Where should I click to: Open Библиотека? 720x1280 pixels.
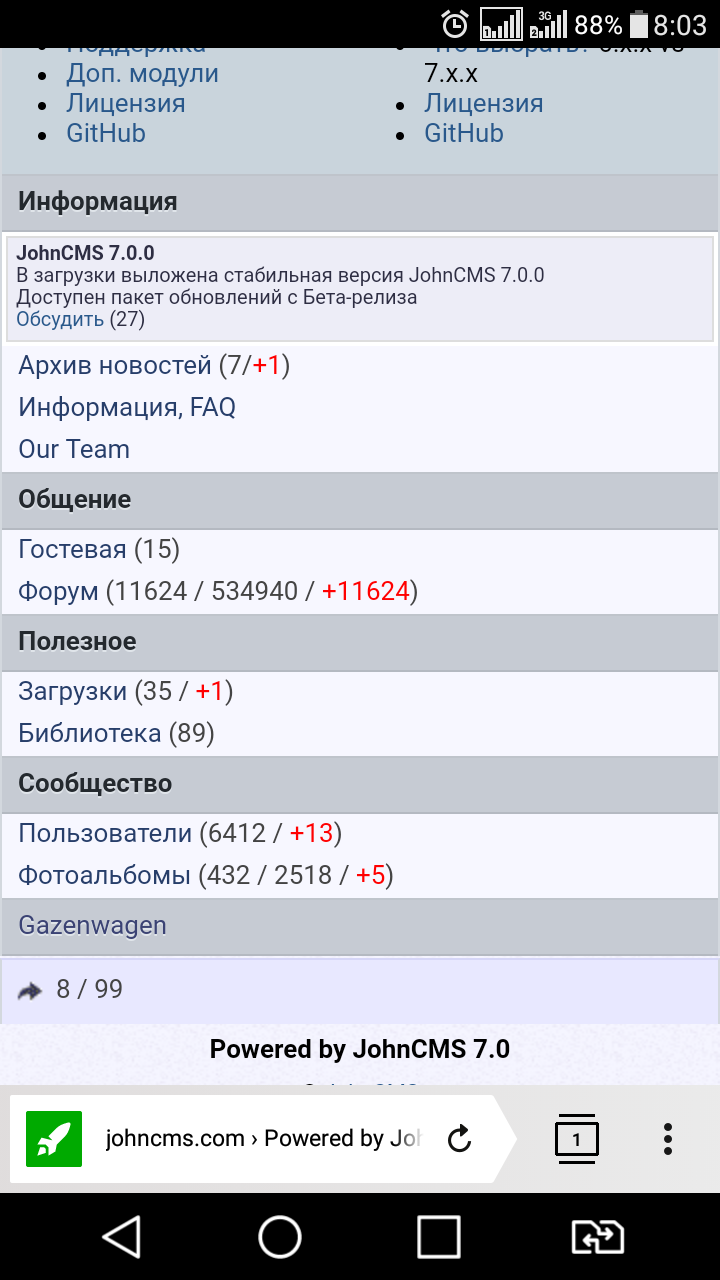pyautogui.click(x=89, y=734)
